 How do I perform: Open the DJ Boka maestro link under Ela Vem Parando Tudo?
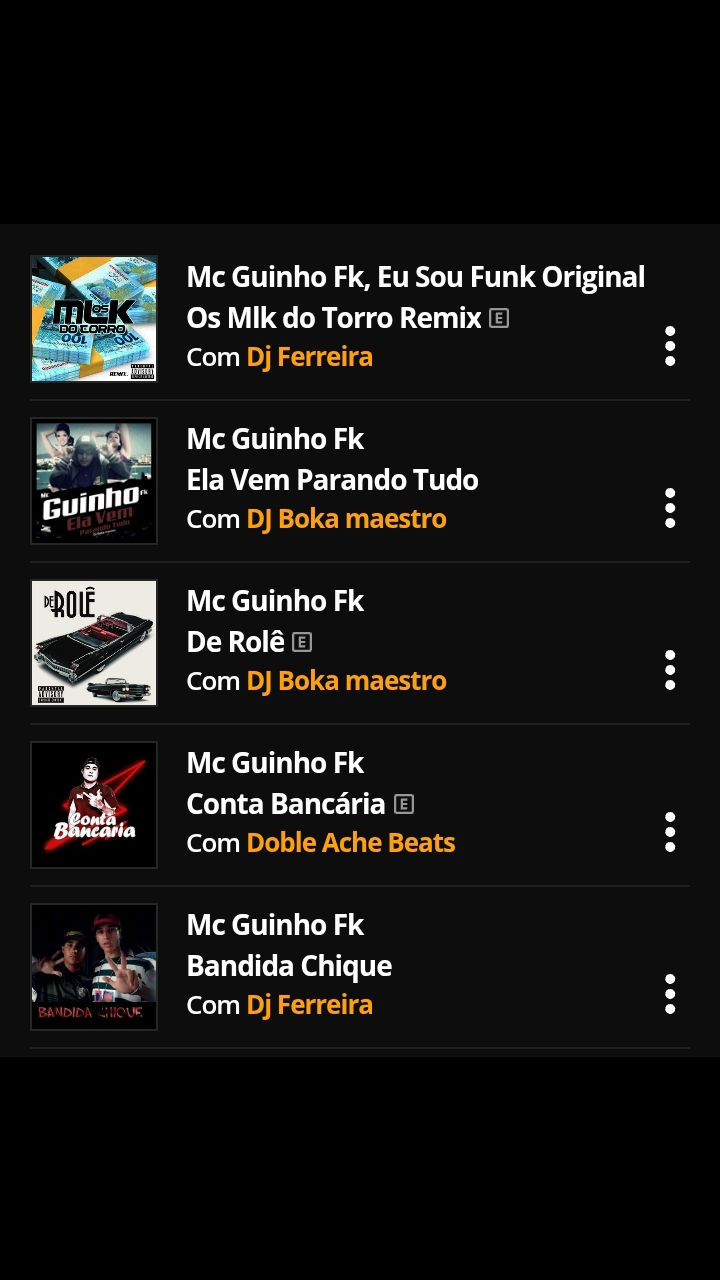pos(346,518)
